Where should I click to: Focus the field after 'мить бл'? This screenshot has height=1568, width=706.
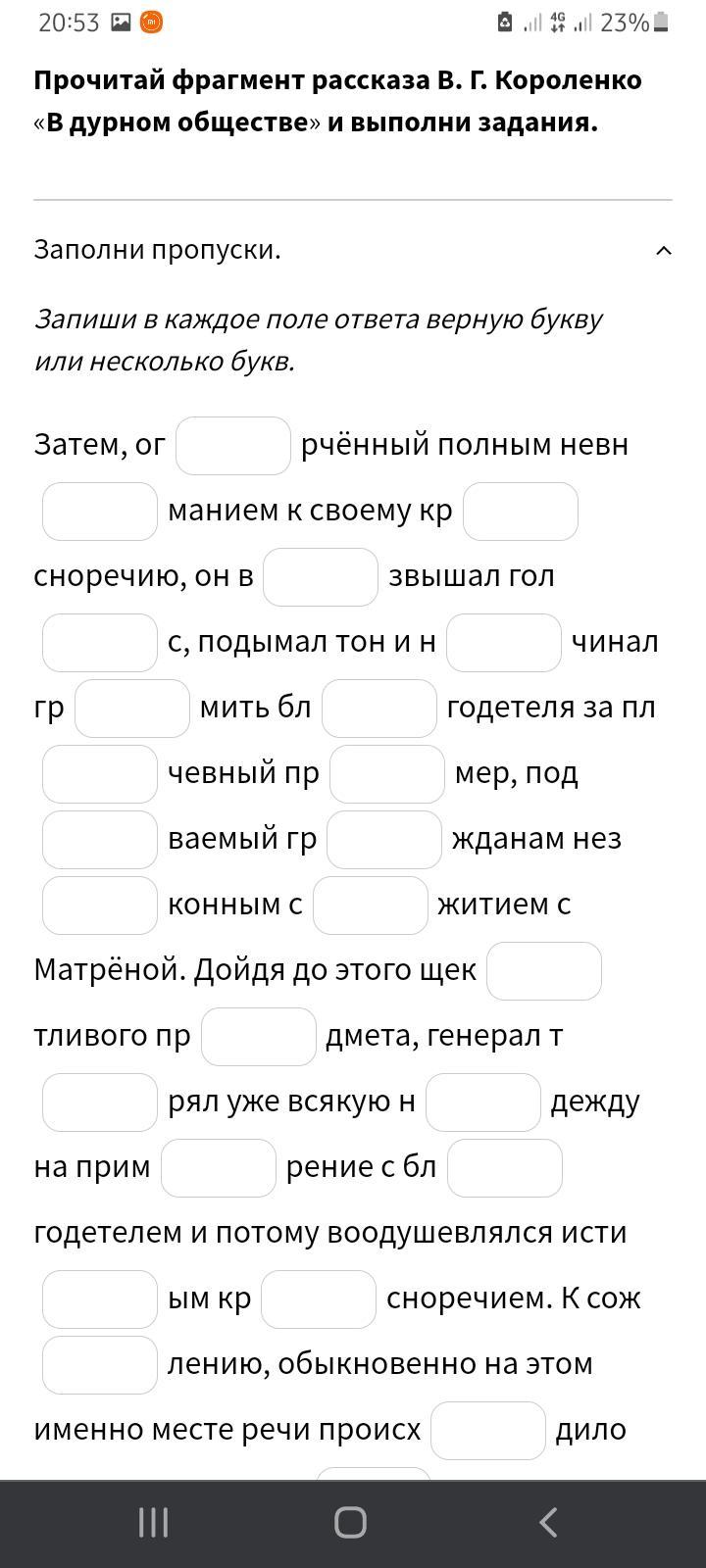[x=379, y=709]
